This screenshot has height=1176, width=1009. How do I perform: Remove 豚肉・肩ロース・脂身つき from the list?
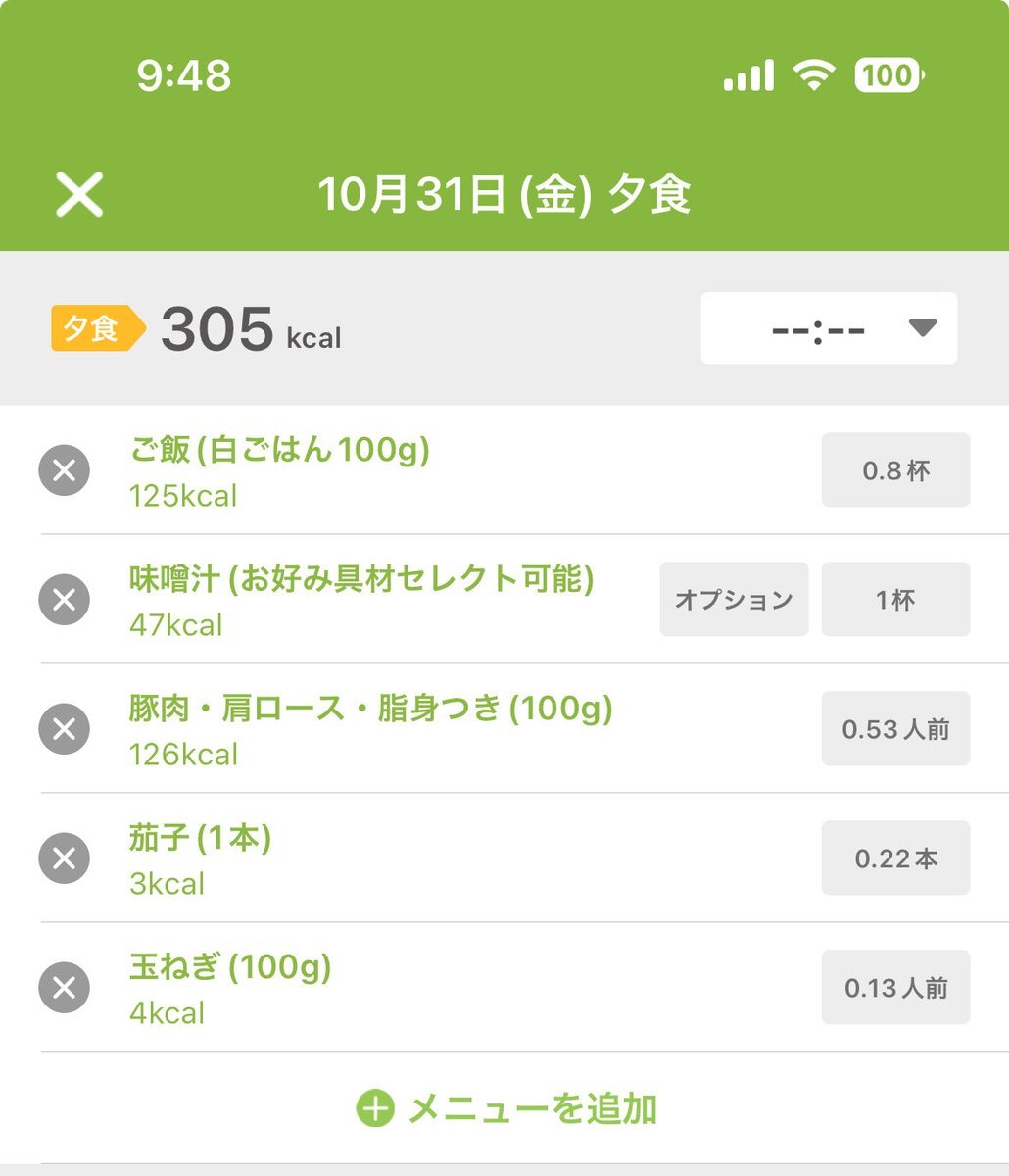pyautogui.click(x=64, y=729)
